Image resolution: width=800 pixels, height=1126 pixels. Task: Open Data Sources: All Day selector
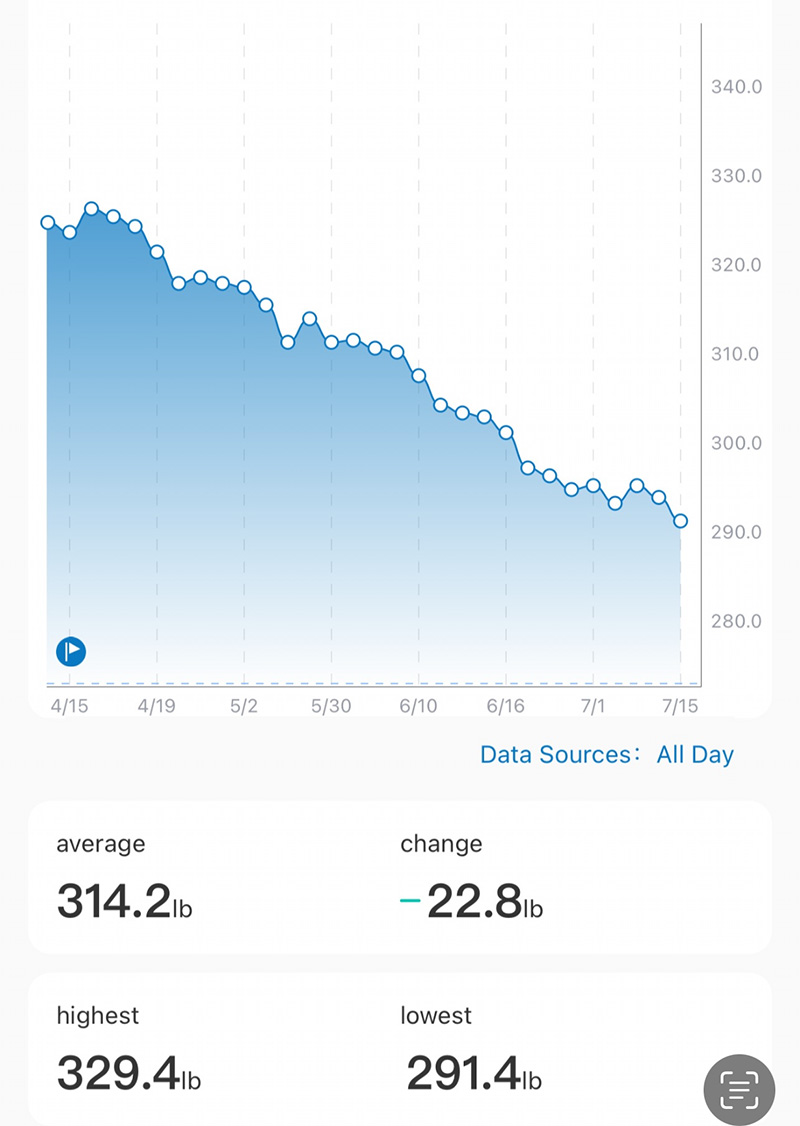606,754
